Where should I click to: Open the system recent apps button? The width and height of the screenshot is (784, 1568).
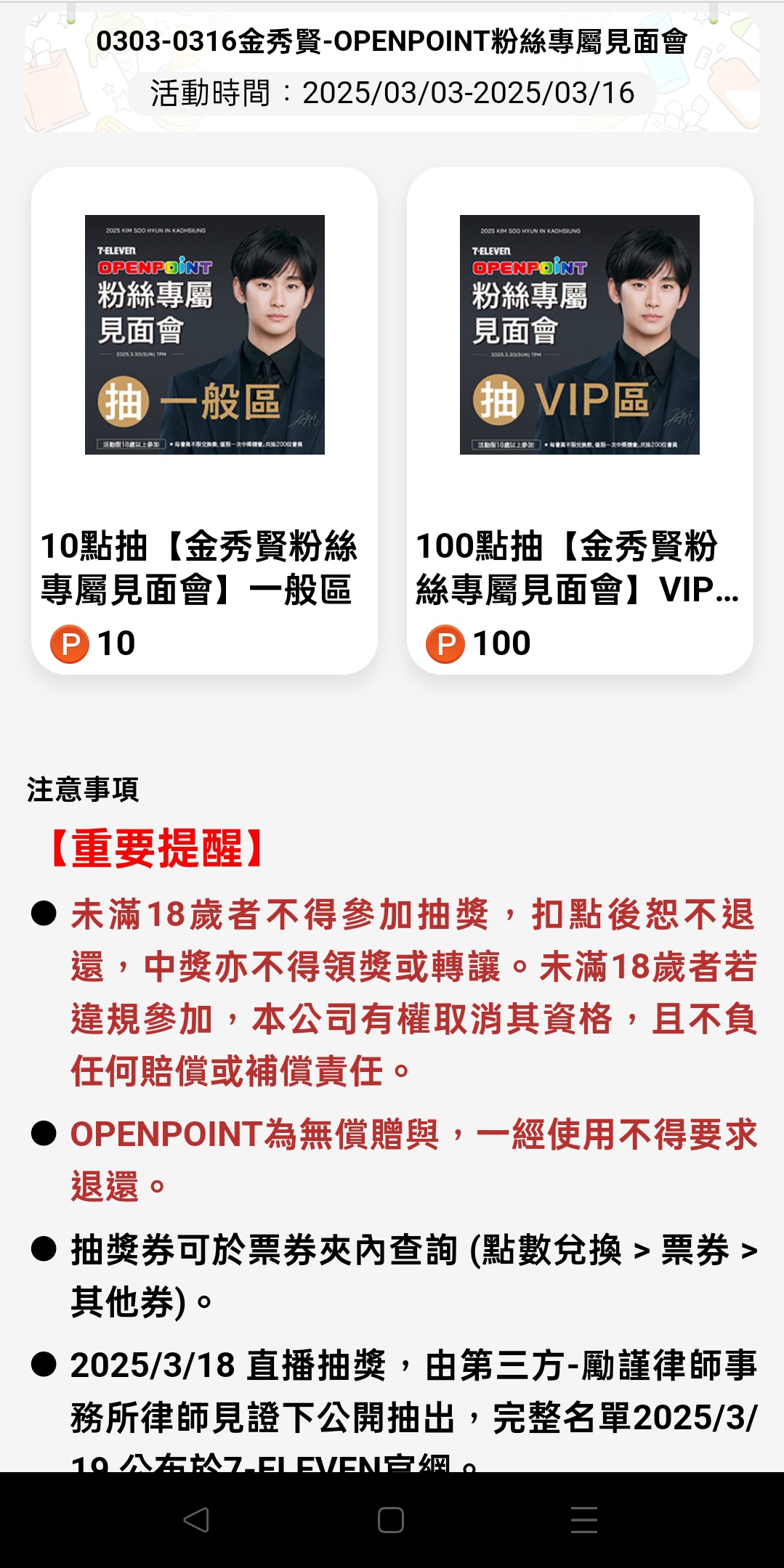[584, 1519]
